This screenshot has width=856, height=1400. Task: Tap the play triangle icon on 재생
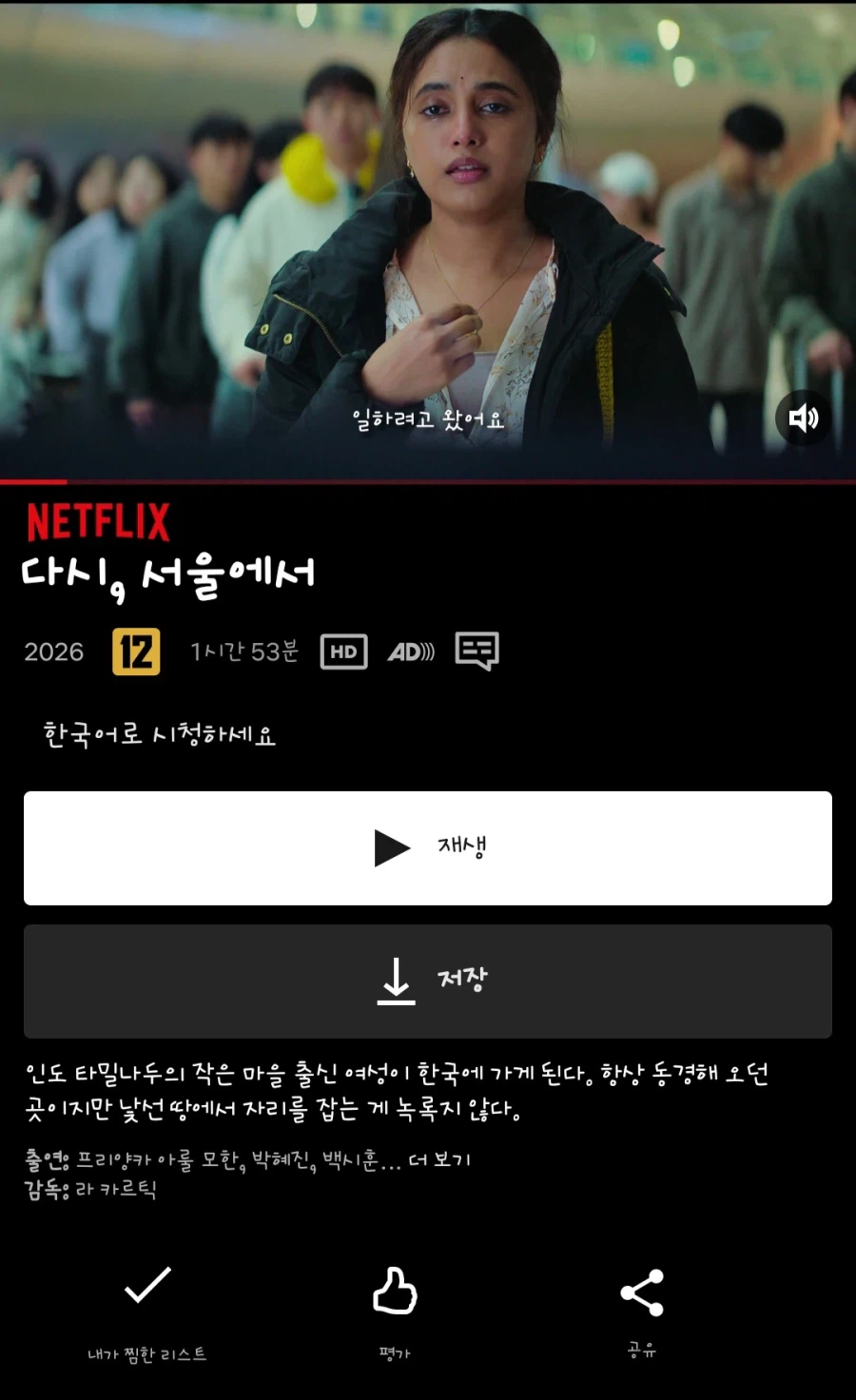coord(390,846)
